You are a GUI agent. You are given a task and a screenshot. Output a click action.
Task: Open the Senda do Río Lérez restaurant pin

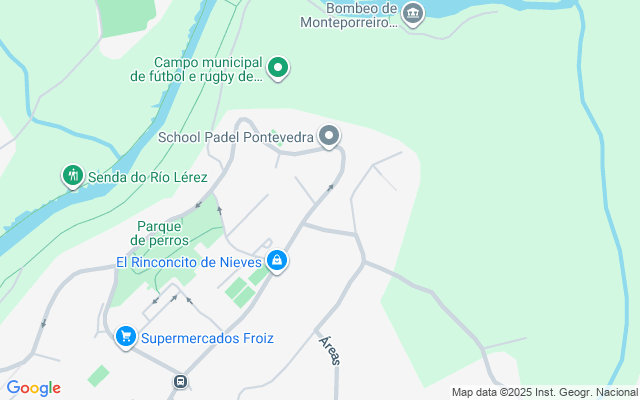point(72,177)
